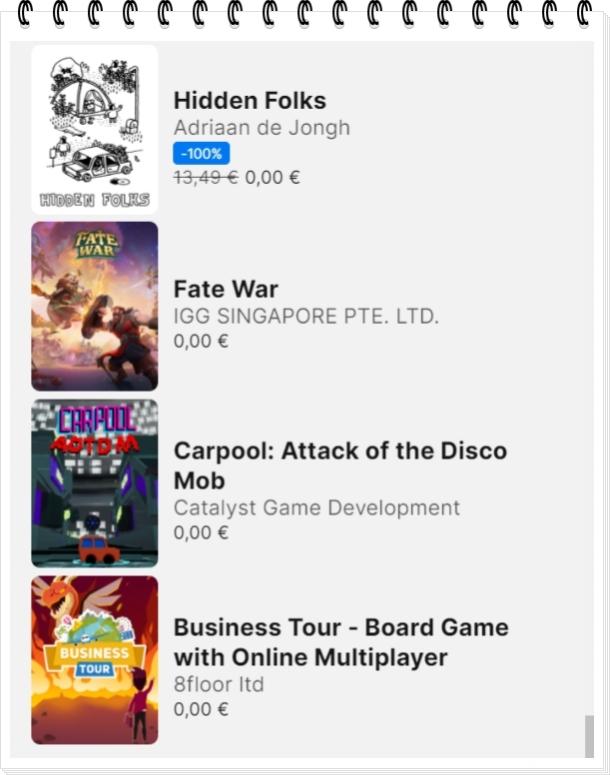Select Carpool: Attack of the Disco Mob
This screenshot has height=775, width=610.
tap(340, 465)
